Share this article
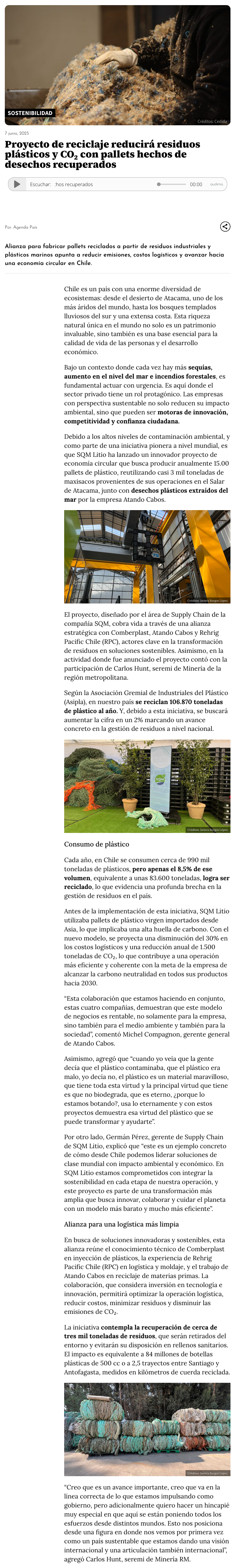This screenshot has width=235, height=1568. pos(225,227)
